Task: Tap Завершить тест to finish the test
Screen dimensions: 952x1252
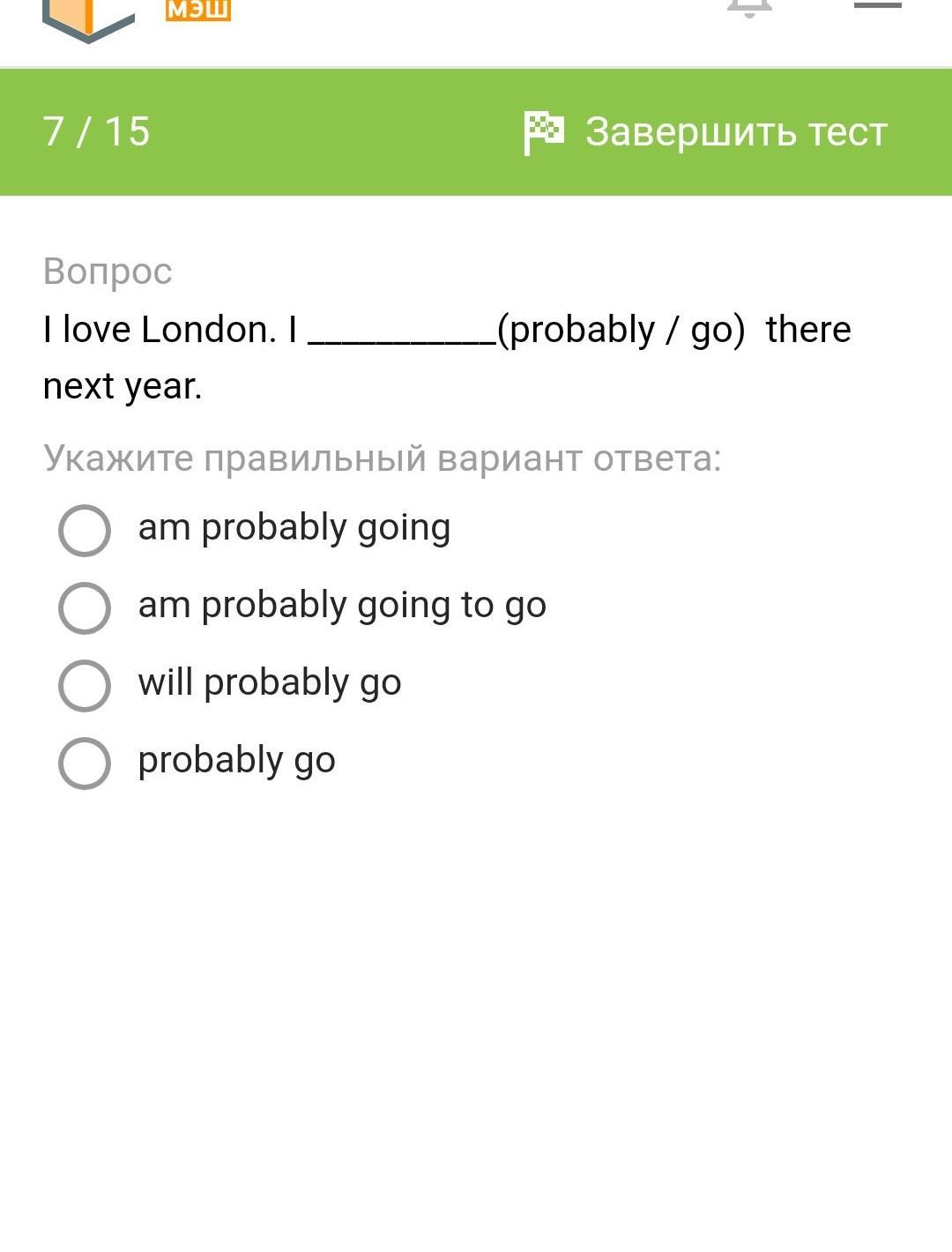Action: pyautogui.click(x=705, y=132)
